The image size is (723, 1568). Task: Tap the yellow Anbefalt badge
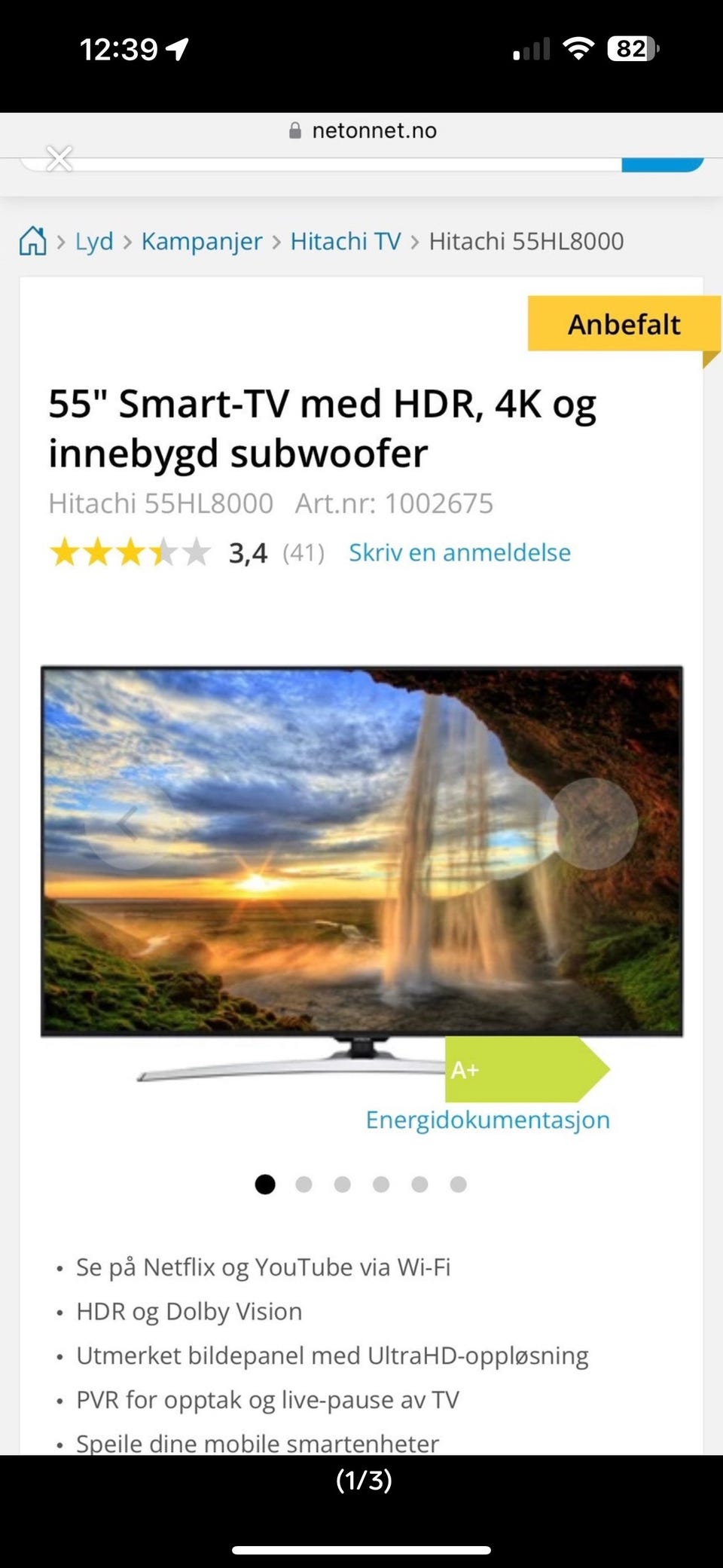coord(624,324)
